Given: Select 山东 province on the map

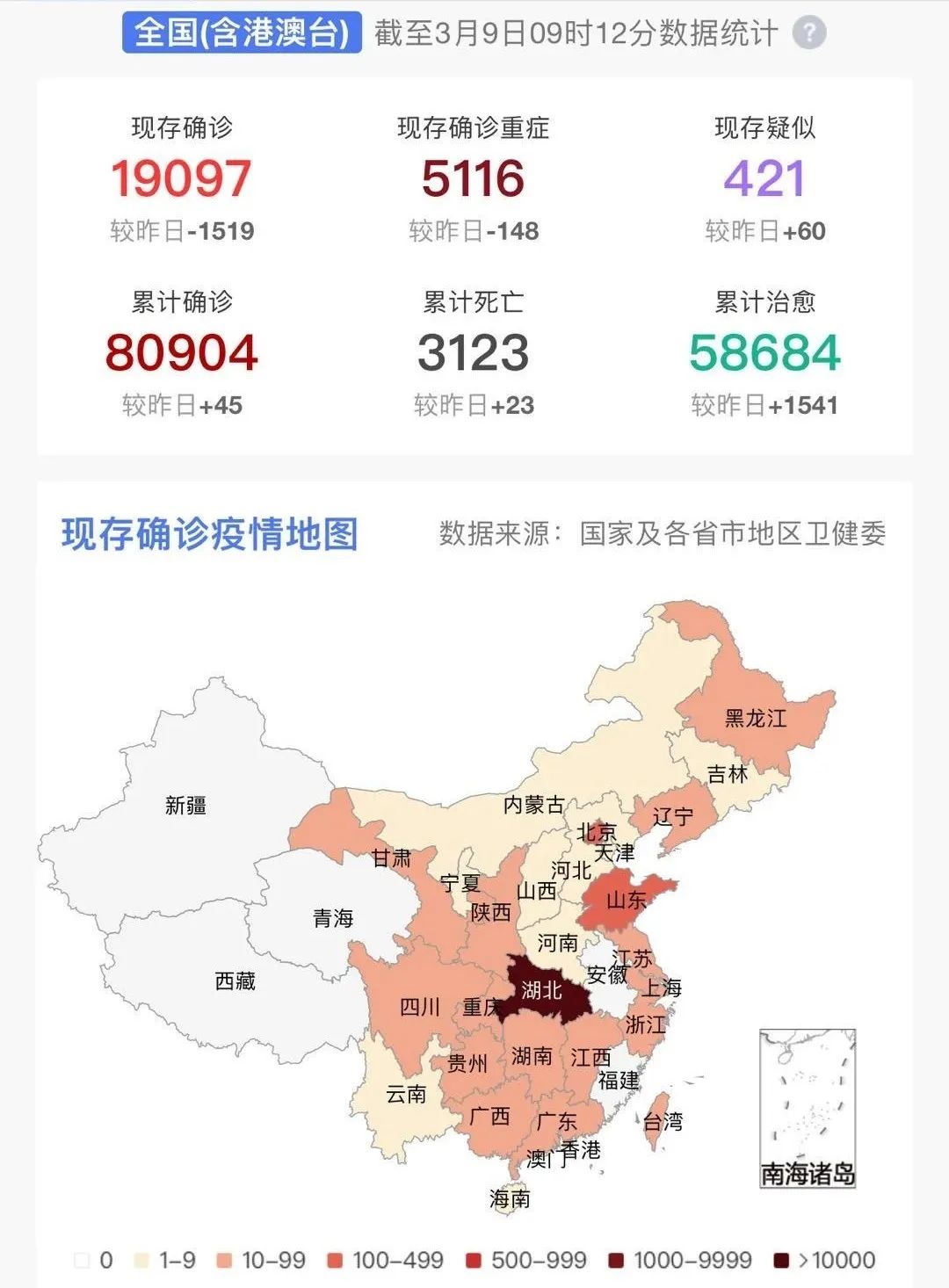Looking at the screenshot, I should tap(626, 901).
